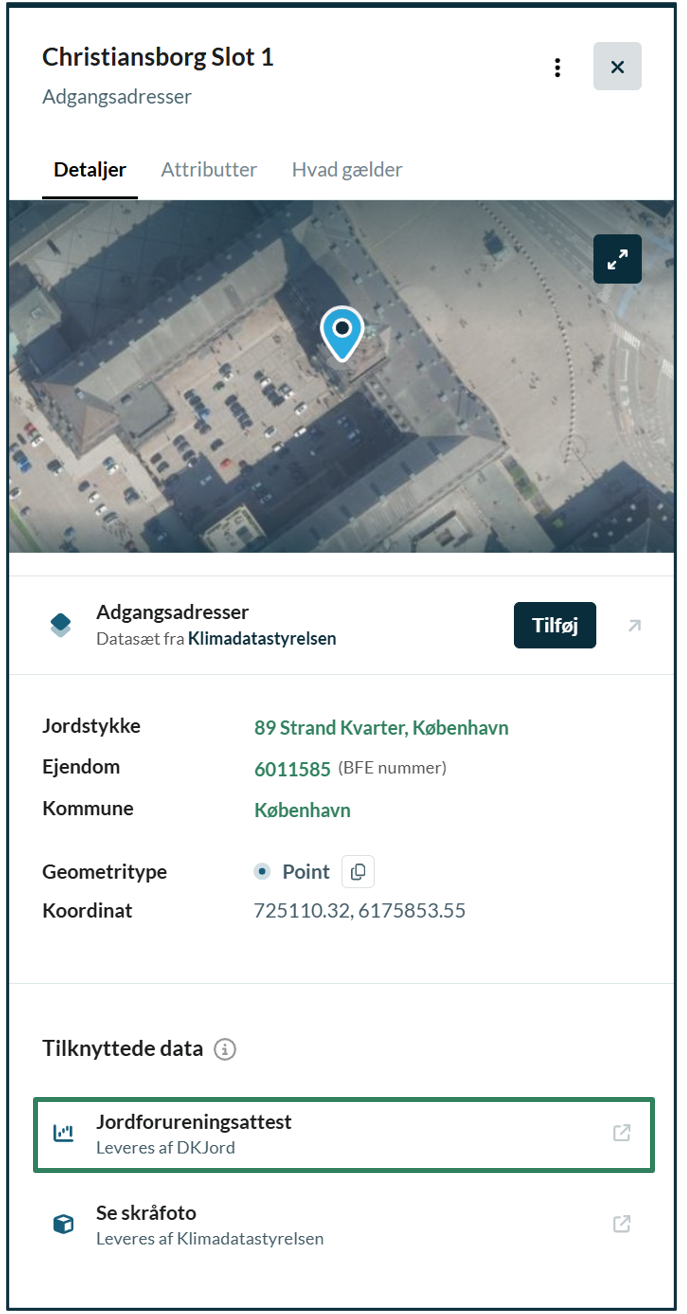Select the Detaljer tab
Screen dimensions: 687x1314
click(90, 169)
